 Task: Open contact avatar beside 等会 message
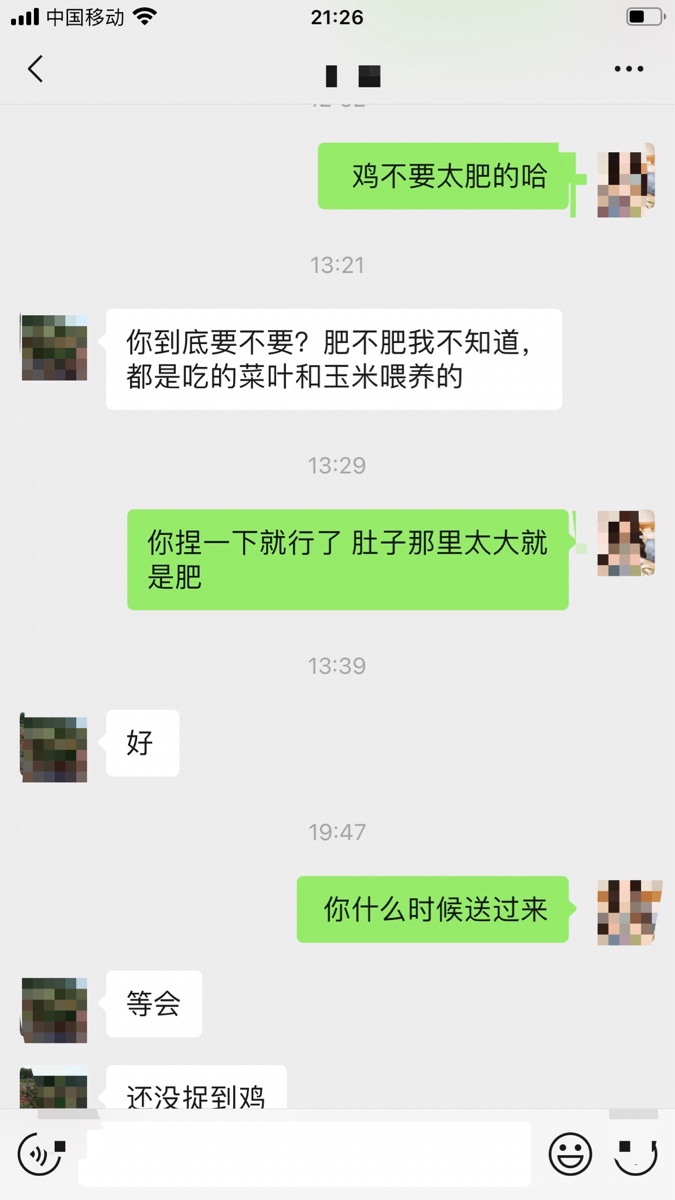click(x=54, y=1009)
